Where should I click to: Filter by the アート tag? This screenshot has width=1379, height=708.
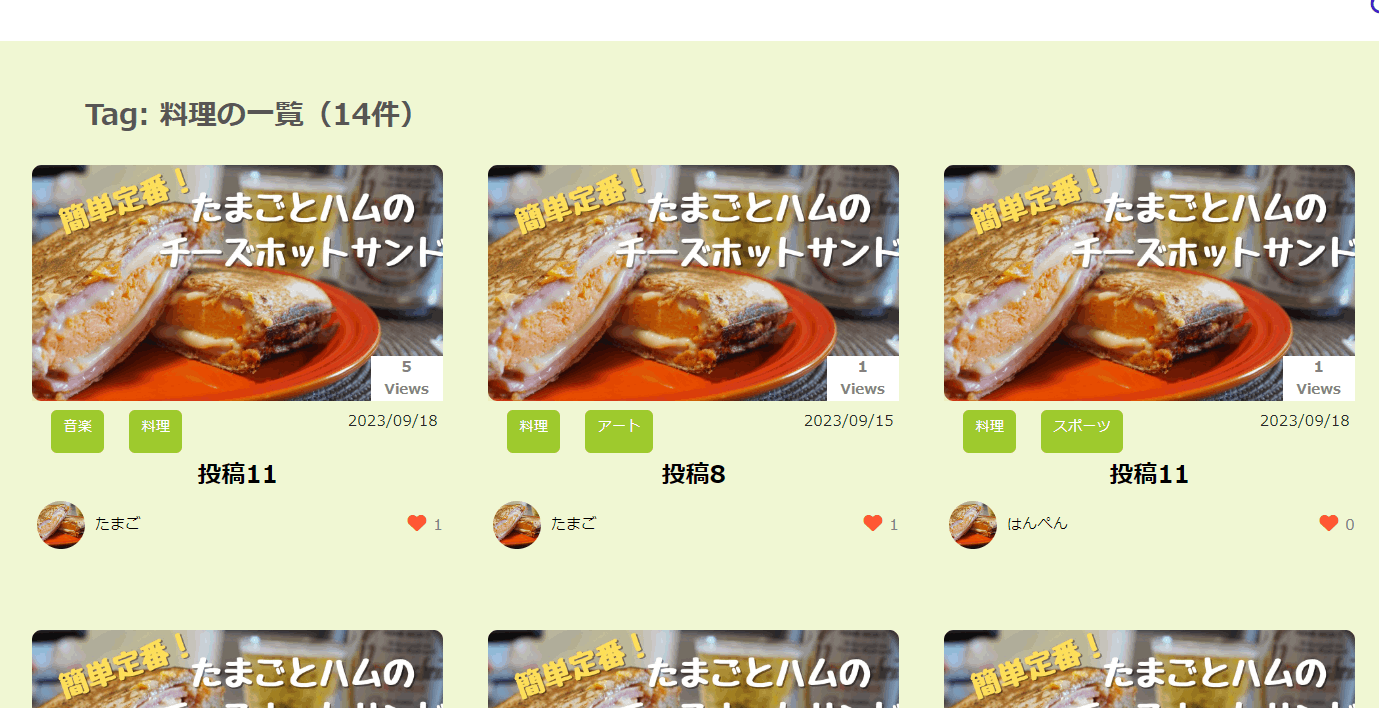[x=618, y=430]
